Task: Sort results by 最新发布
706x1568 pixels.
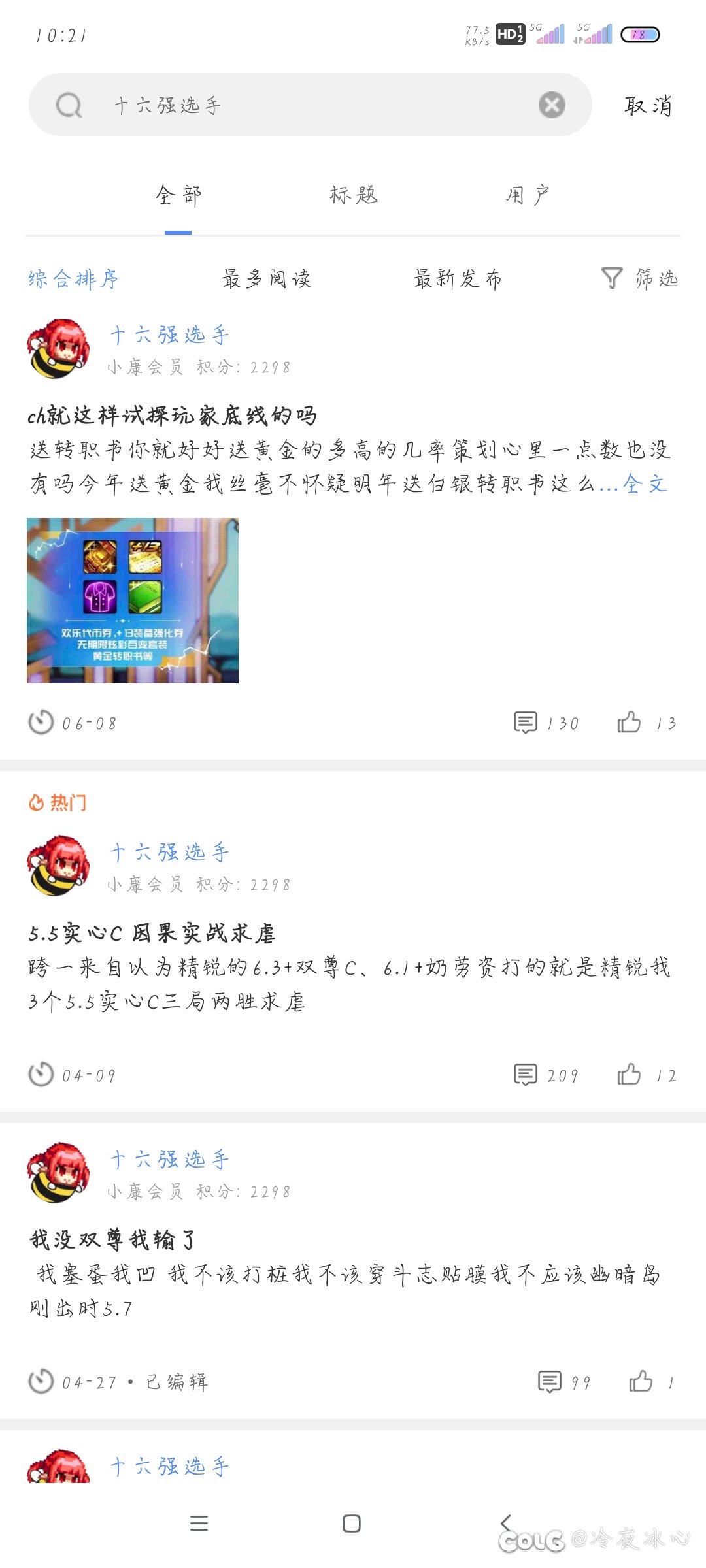Action: [458, 279]
